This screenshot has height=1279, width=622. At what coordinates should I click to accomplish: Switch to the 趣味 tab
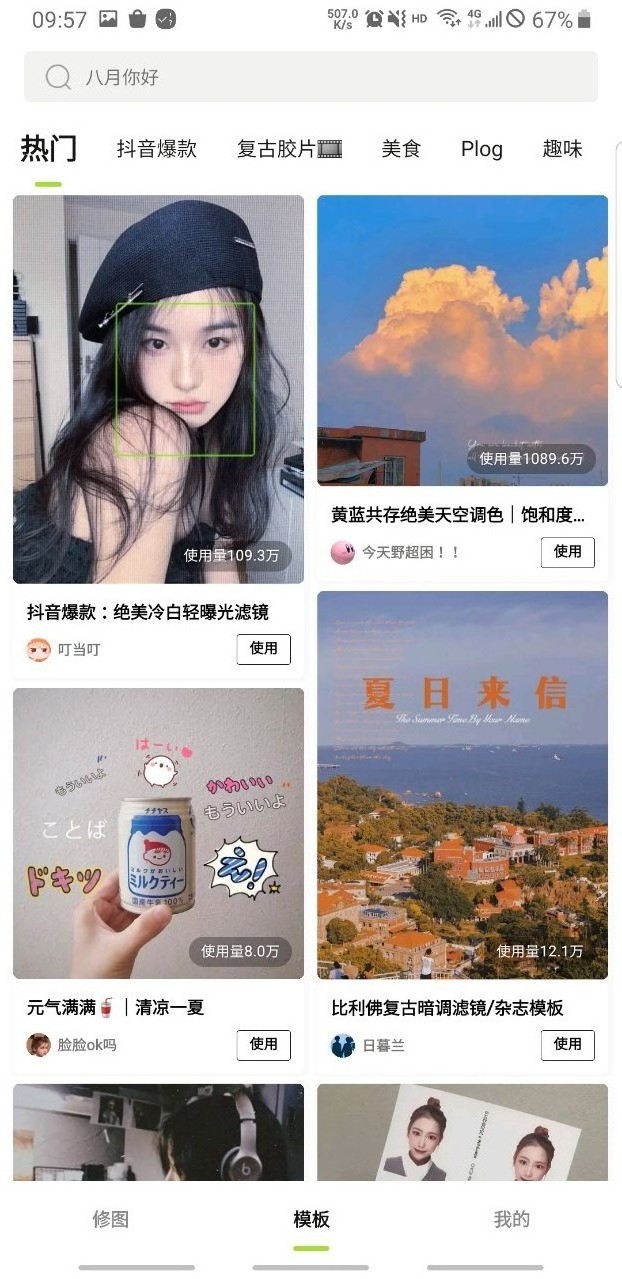pyautogui.click(x=562, y=149)
